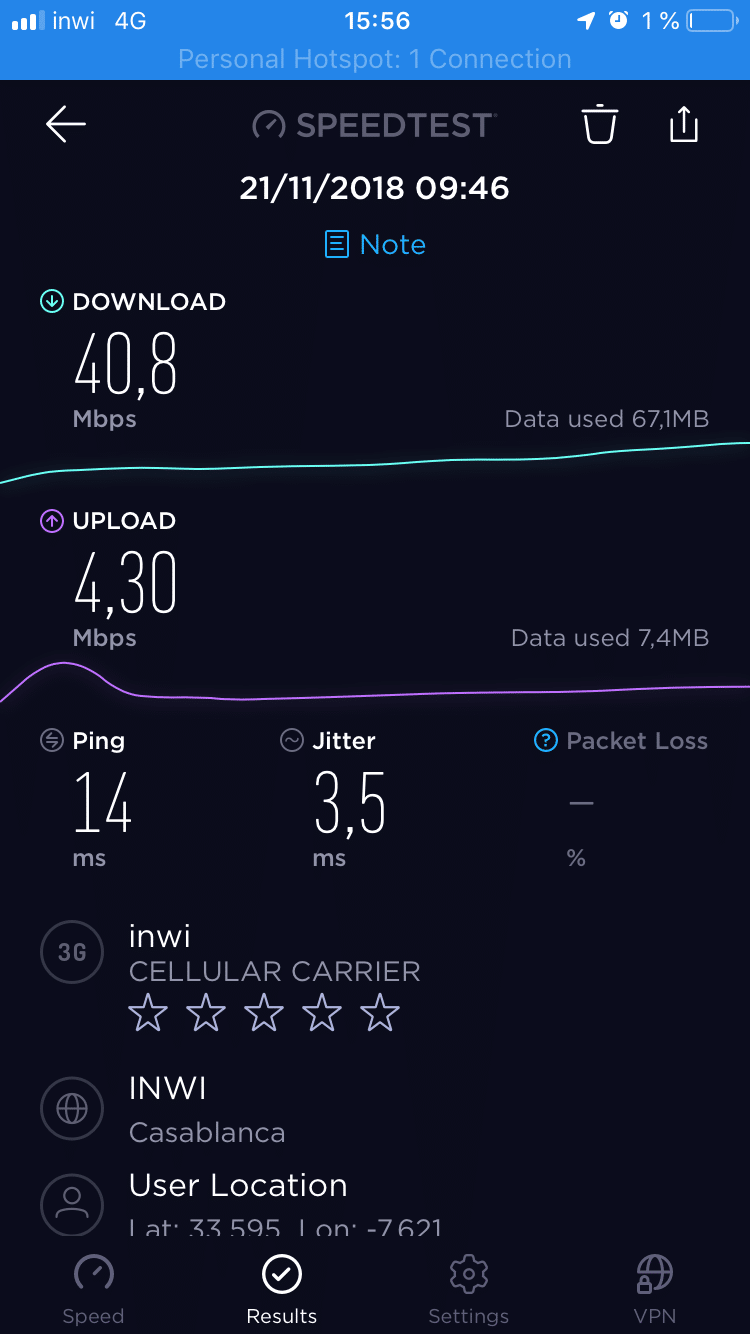Screen dimensions: 750x1334
Task: Share this test result
Action: click(x=684, y=125)
